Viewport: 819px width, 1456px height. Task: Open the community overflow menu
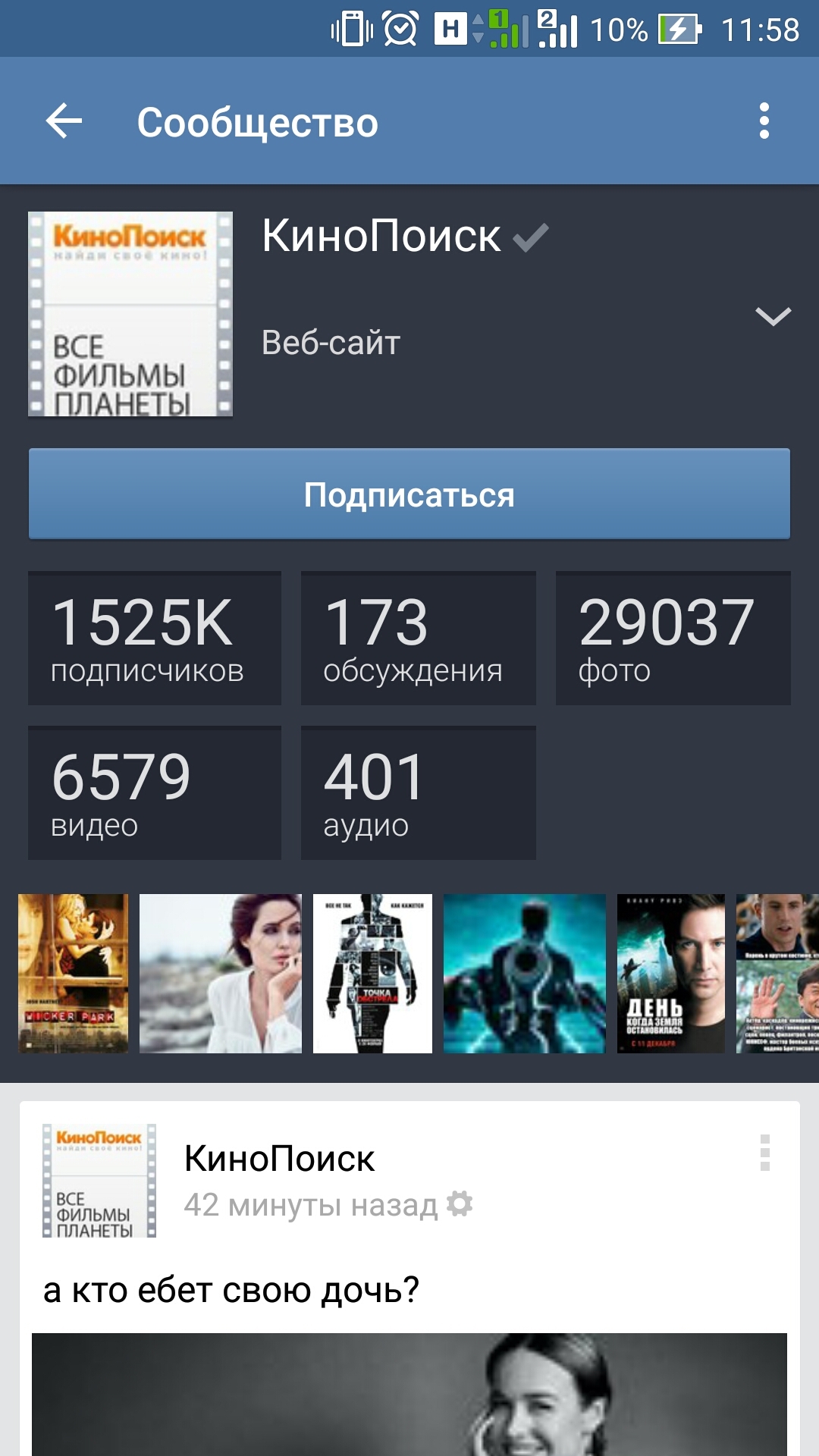[x=764, y=121]
